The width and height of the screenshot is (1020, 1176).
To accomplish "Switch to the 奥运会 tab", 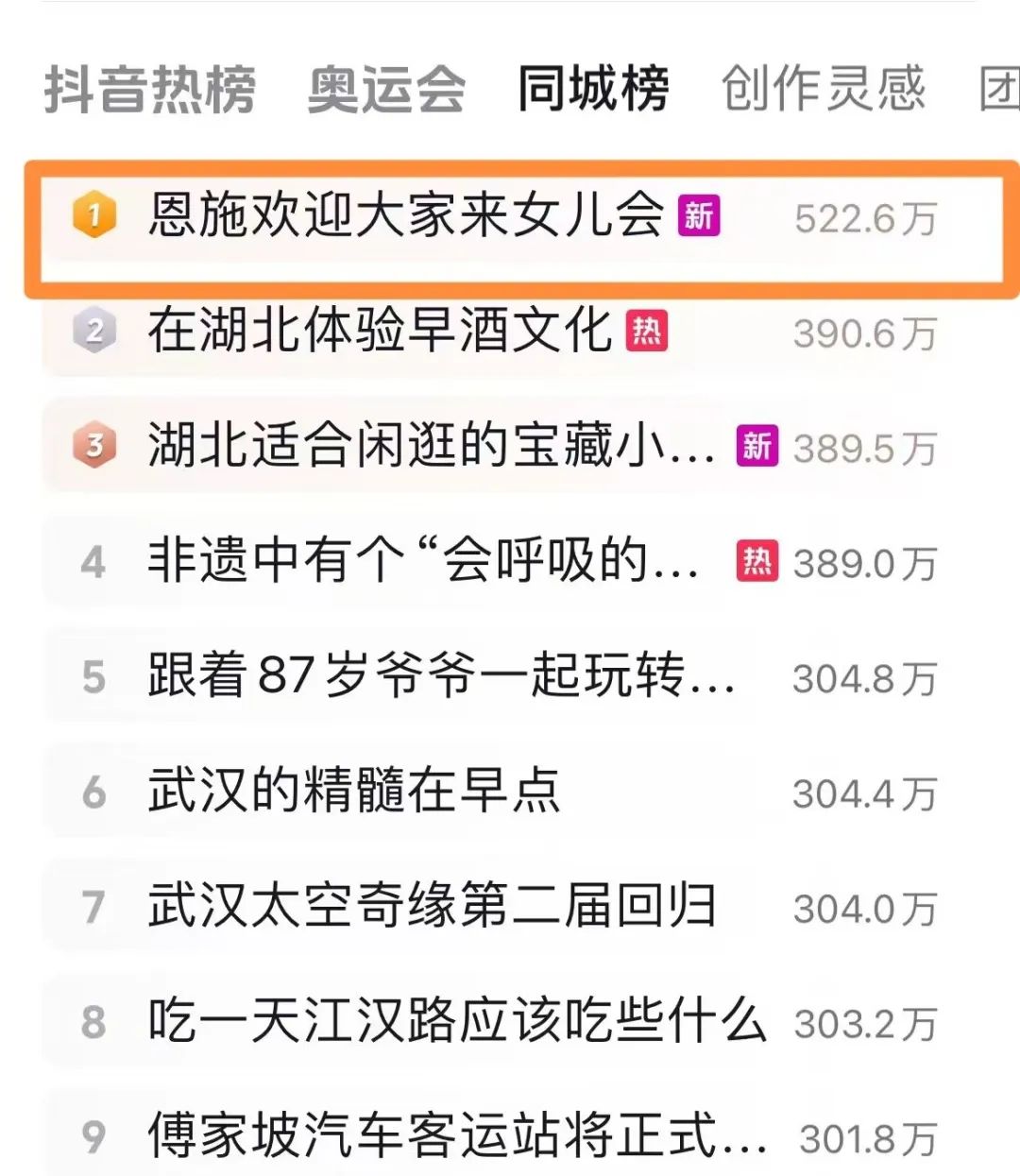I will pyautogui.click(x=386, y=90).
